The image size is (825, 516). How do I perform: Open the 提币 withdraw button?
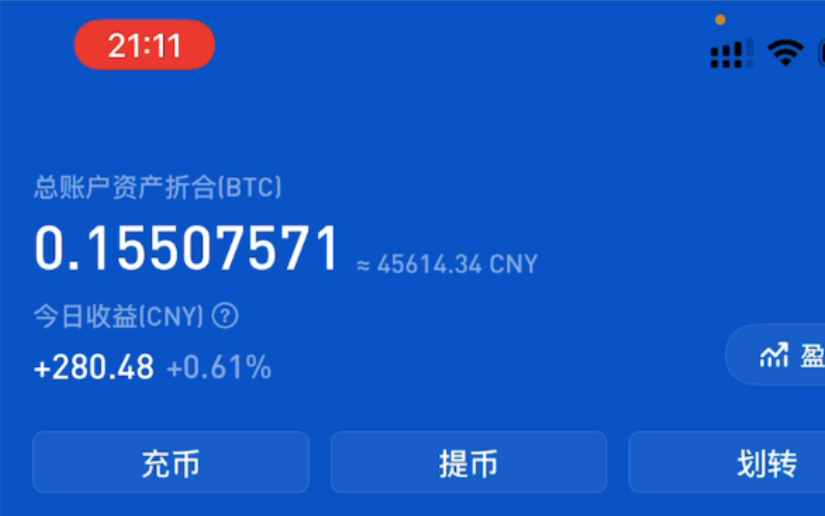click(x=468, y=462)
